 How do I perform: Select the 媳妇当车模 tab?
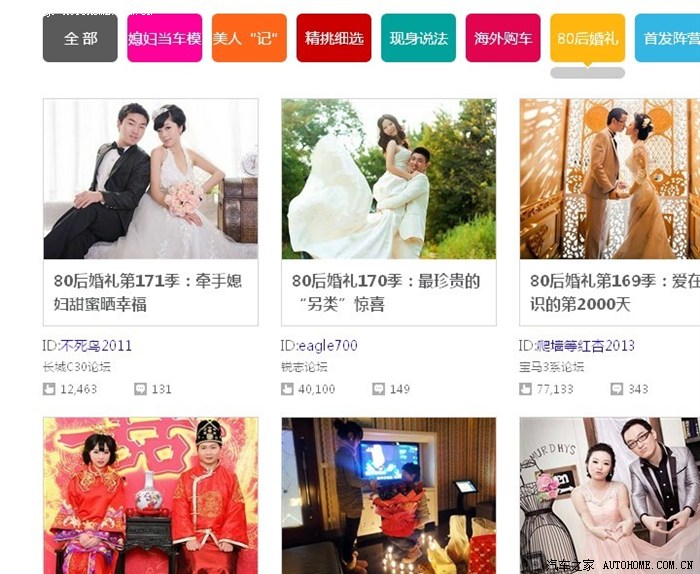point(165,39)
